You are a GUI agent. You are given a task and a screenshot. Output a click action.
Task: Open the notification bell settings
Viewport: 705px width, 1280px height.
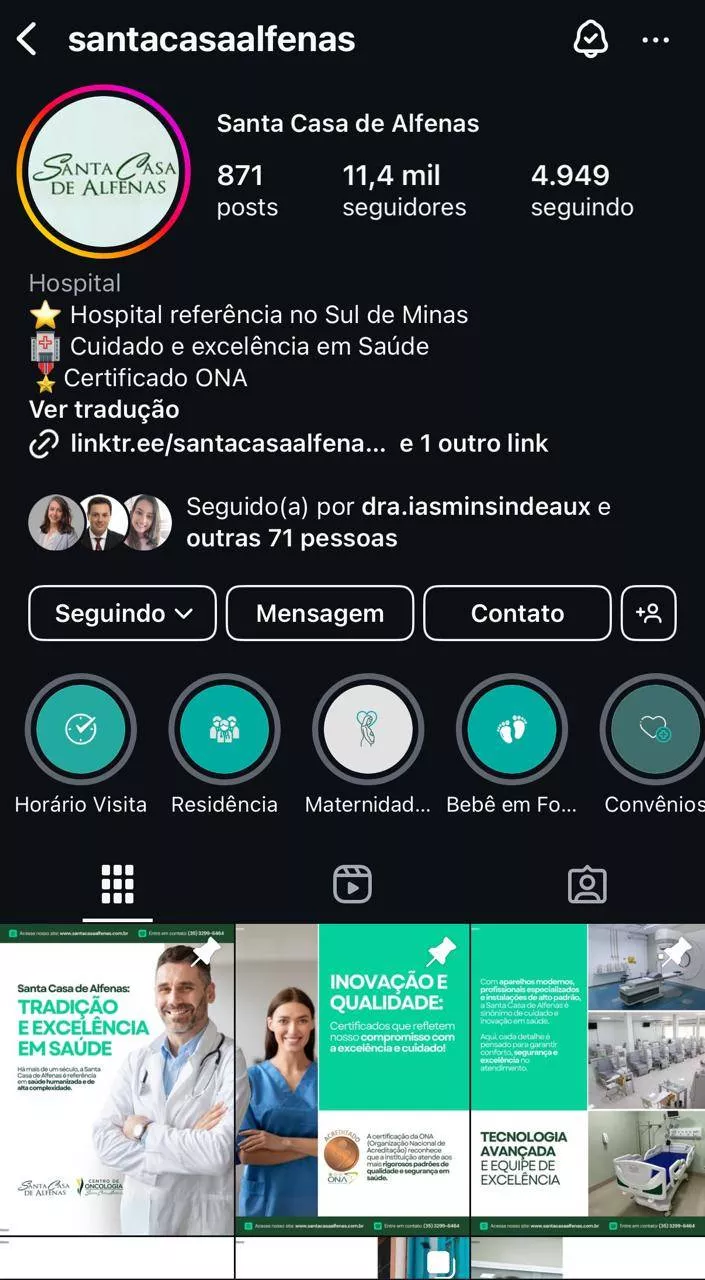click(590, 40)
